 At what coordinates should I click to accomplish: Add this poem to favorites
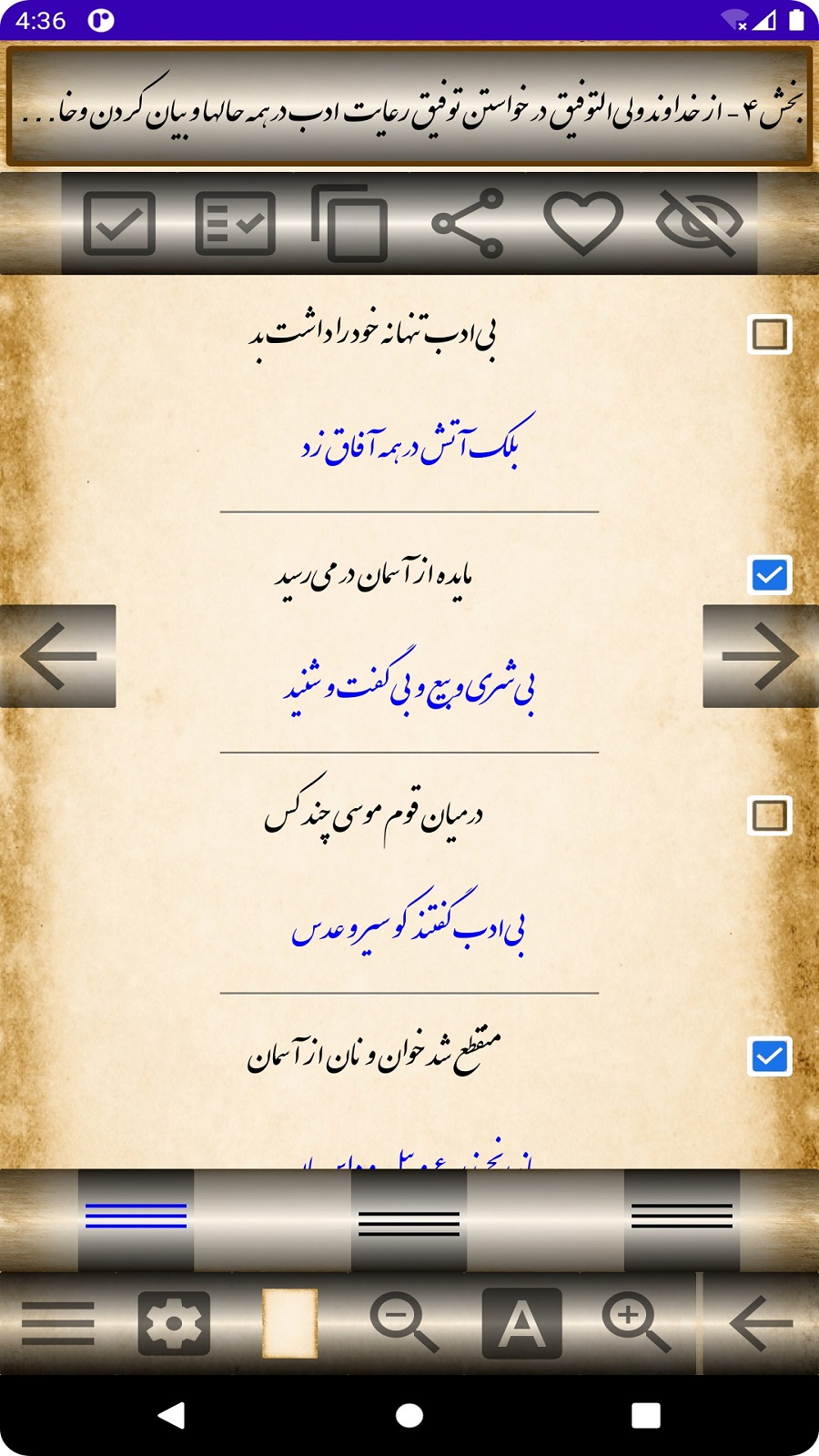coord(582,223)
